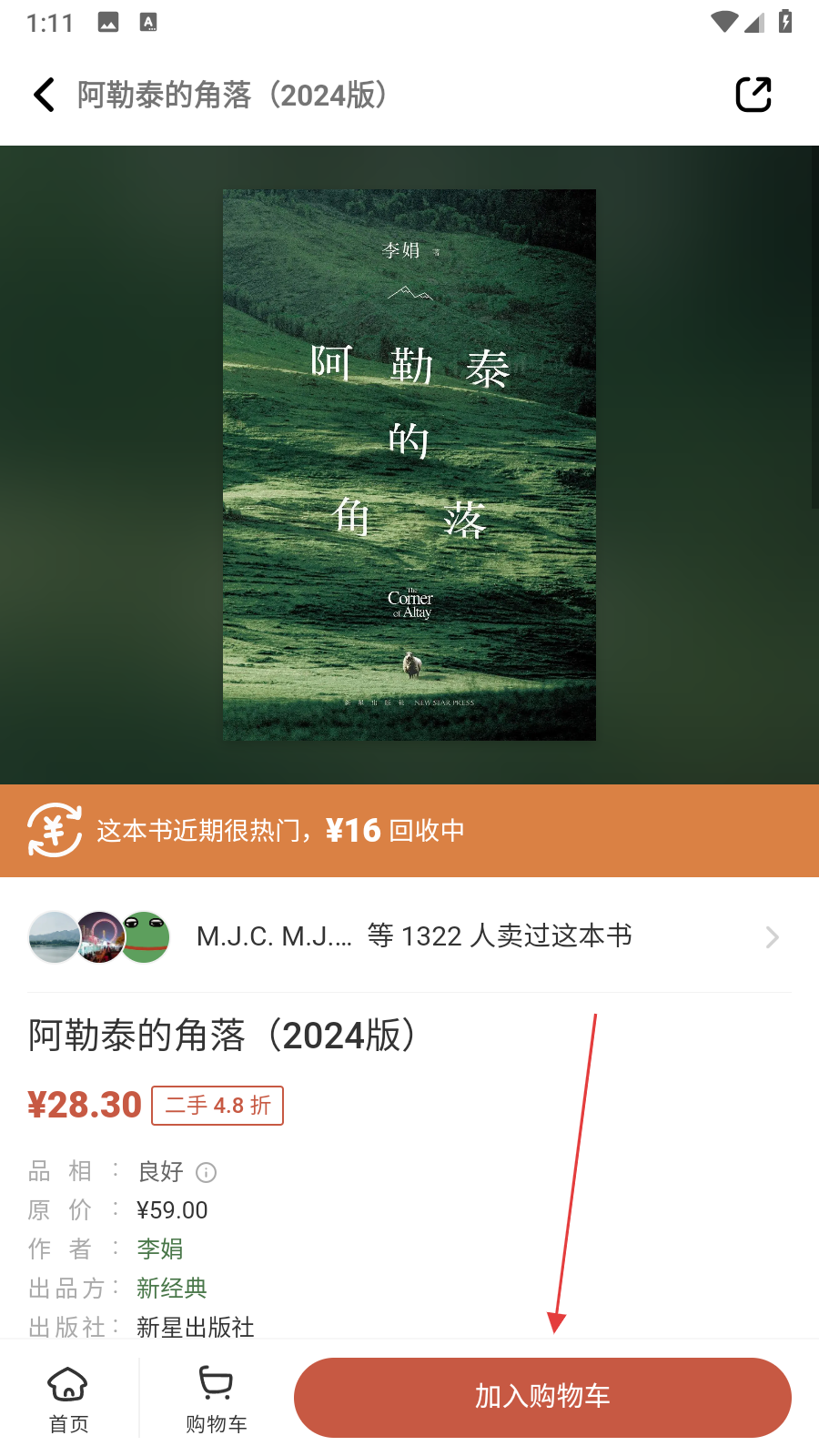The width and height of the screenshot is (819, 1456).
Task: Open the 良好 condition info icon
Action: (207, 1172)
